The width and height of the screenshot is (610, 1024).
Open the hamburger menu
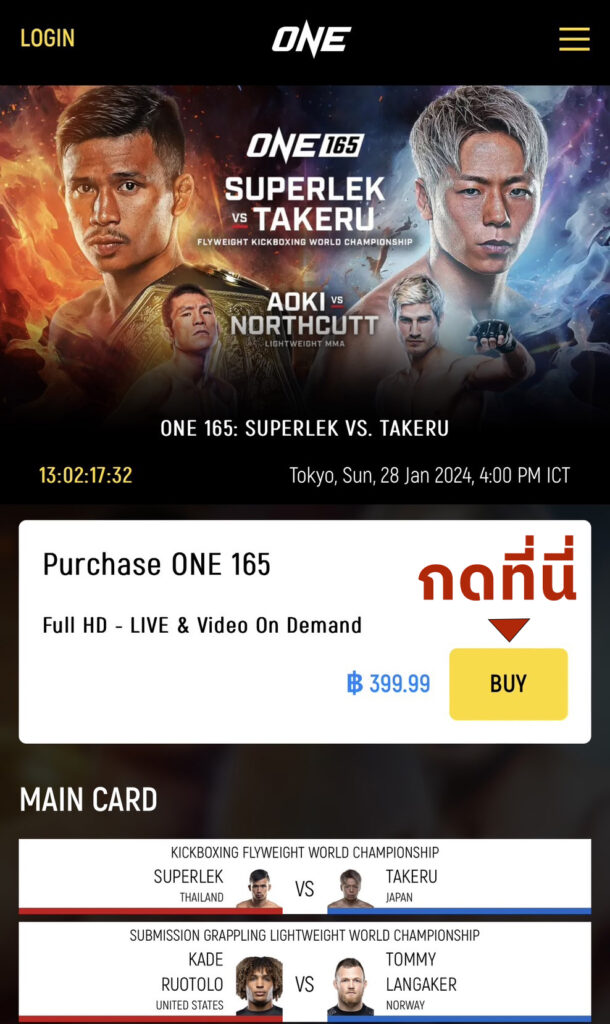click(573, 39)
